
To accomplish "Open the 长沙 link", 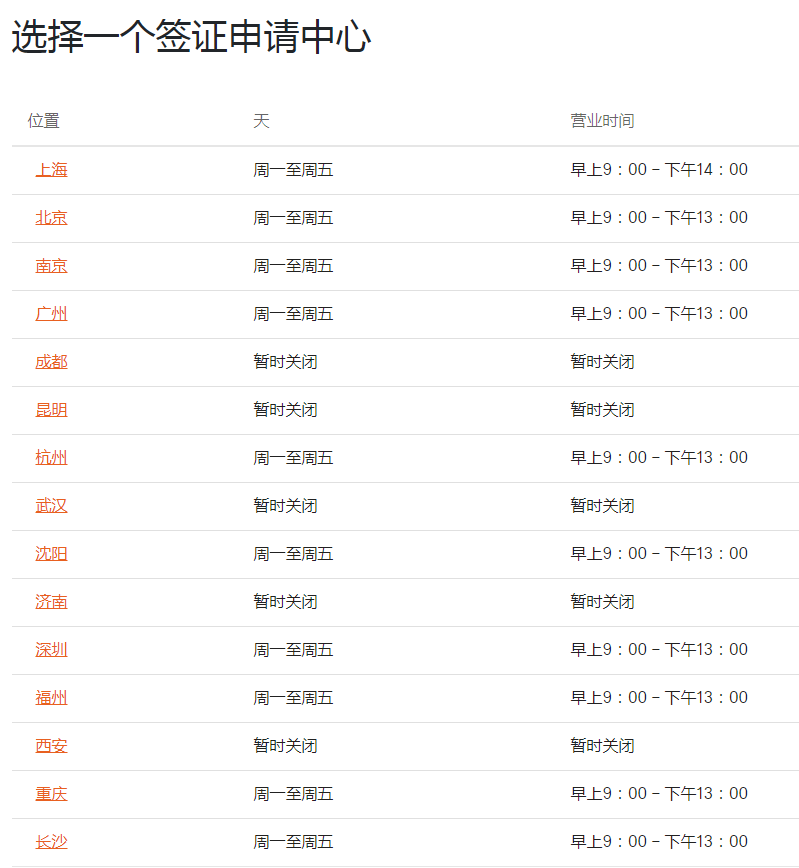I will [51, 842].
